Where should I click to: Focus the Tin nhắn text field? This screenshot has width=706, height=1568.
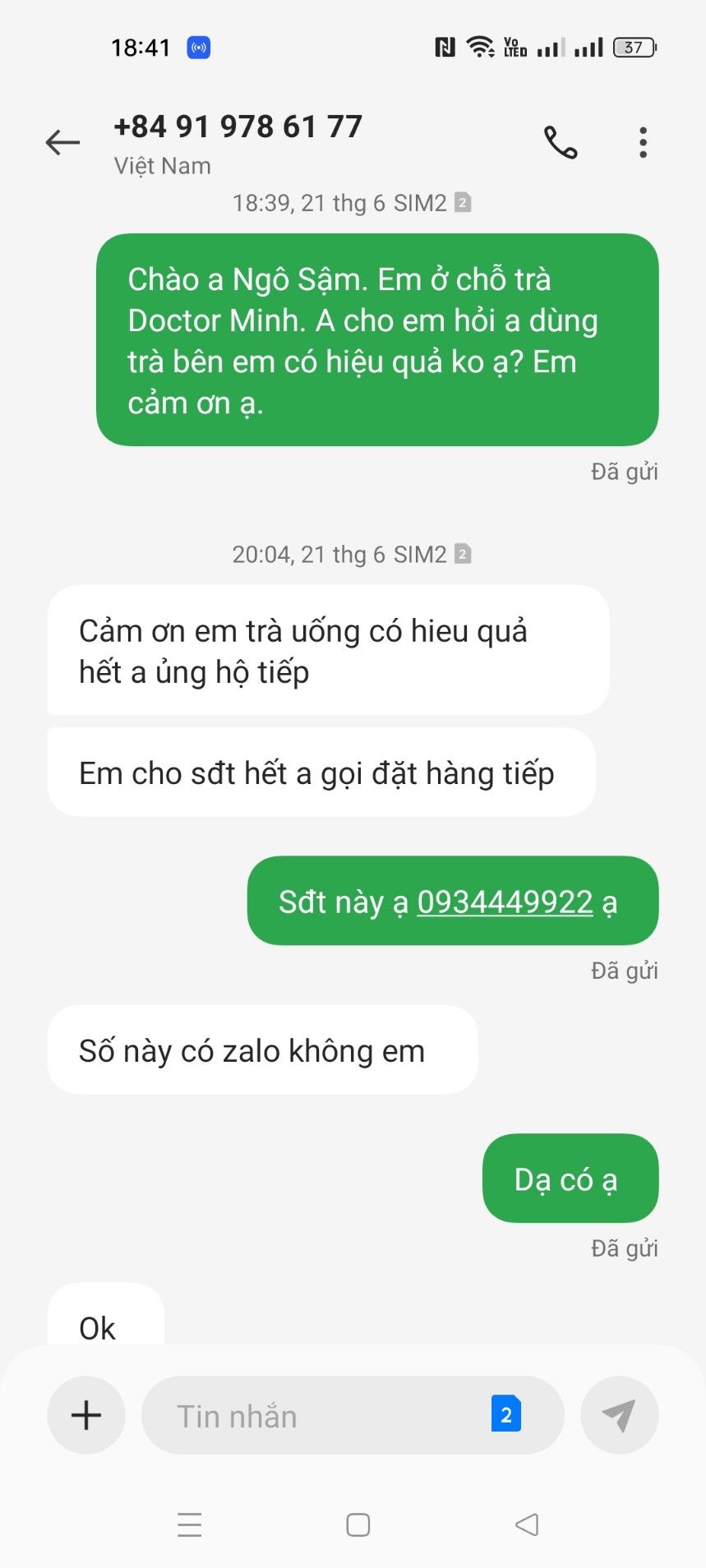321,1415
